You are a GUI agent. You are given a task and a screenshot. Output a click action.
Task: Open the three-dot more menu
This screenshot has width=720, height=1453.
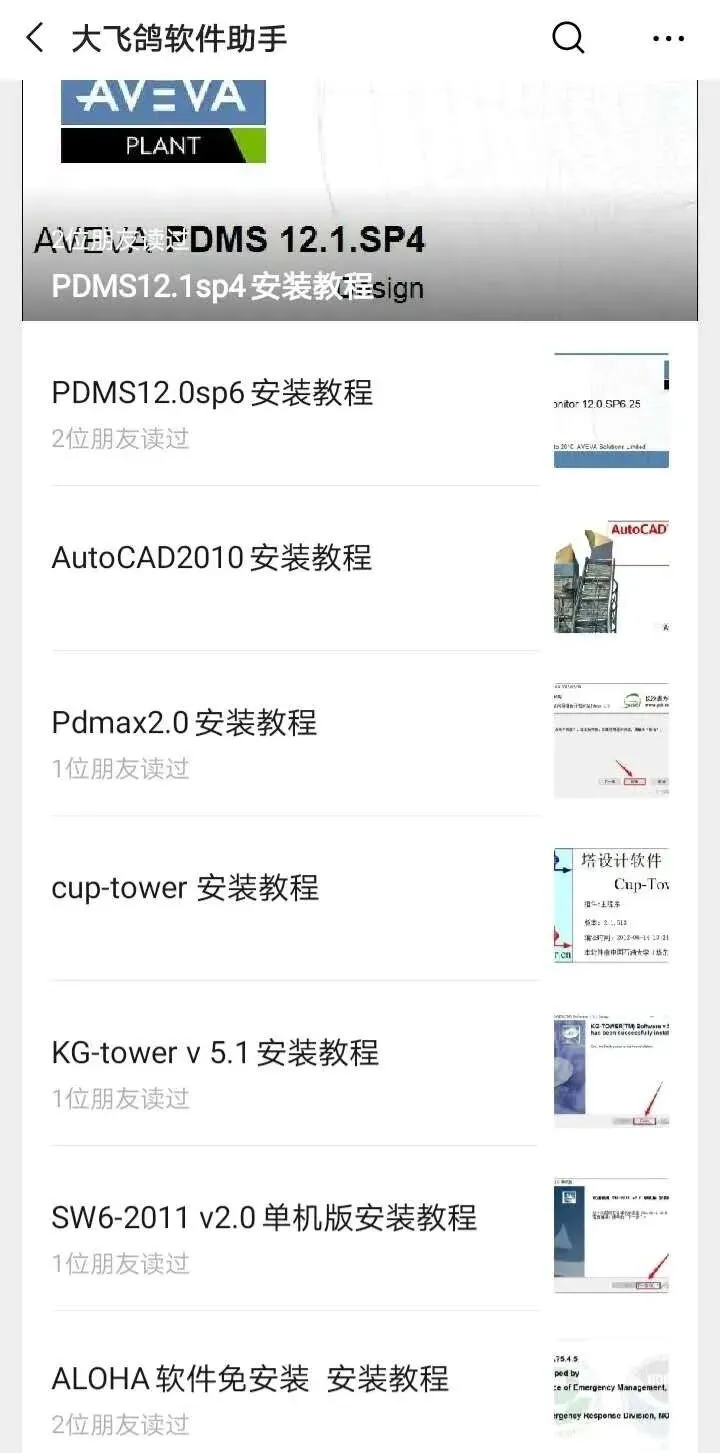pos(668,39)
